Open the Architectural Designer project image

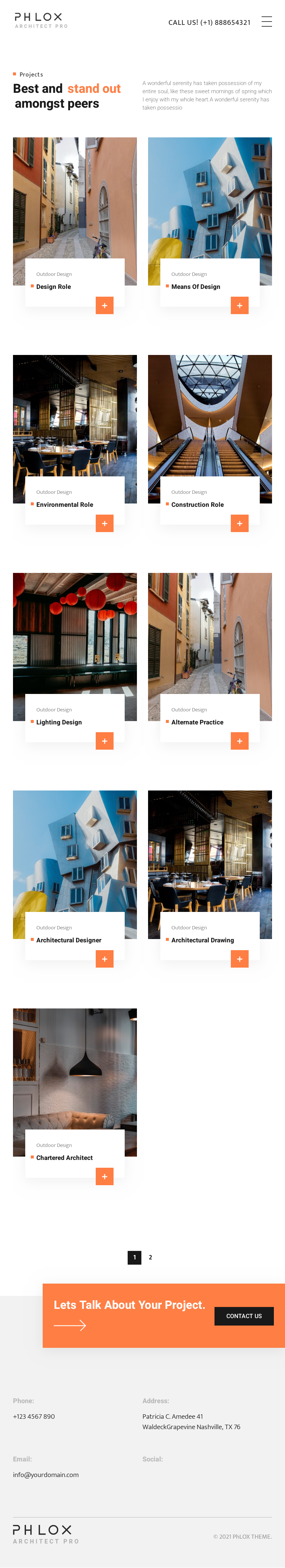[75, 852]
